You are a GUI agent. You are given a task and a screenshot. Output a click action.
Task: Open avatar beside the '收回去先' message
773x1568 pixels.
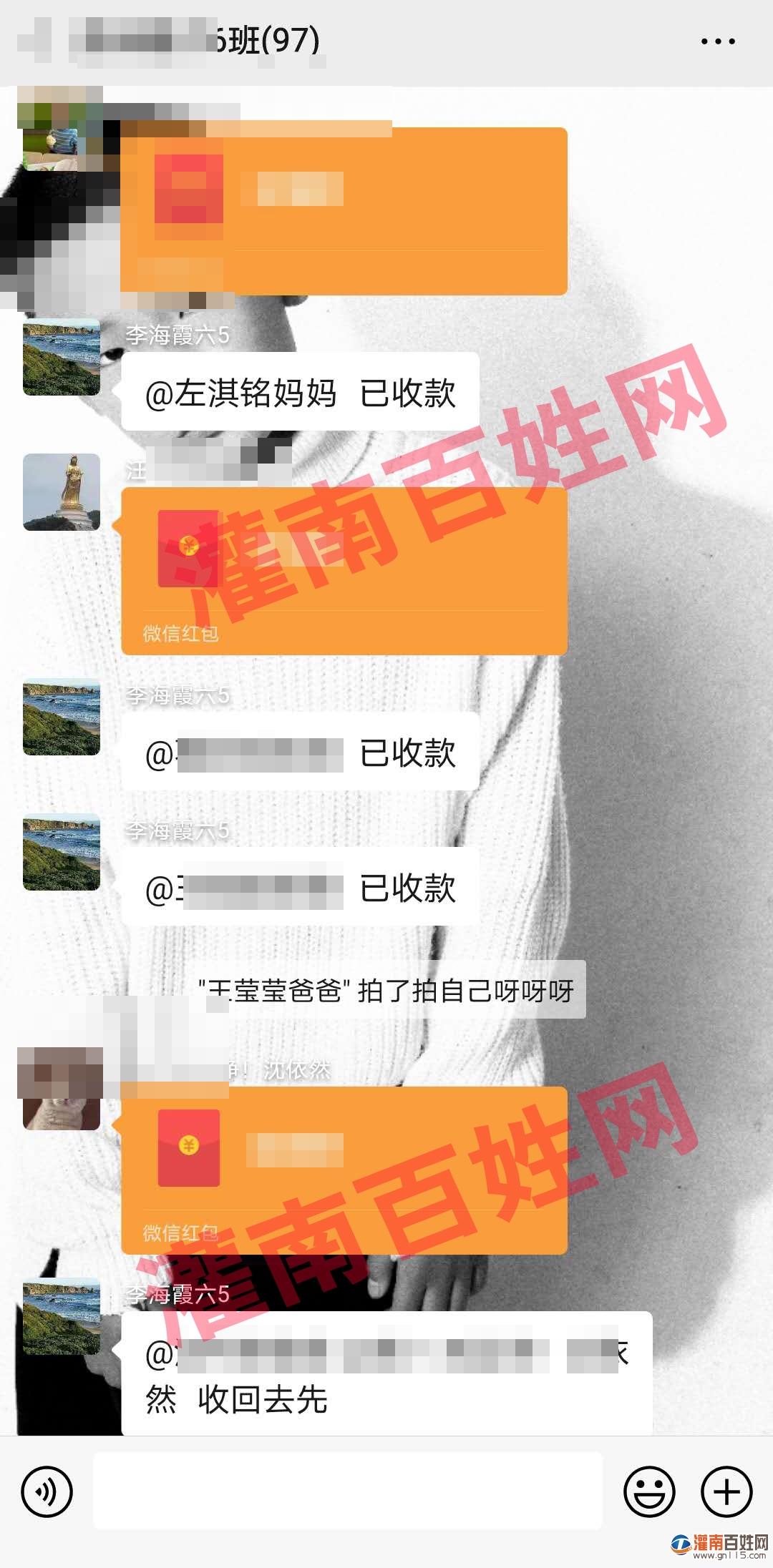(62, 1315)
